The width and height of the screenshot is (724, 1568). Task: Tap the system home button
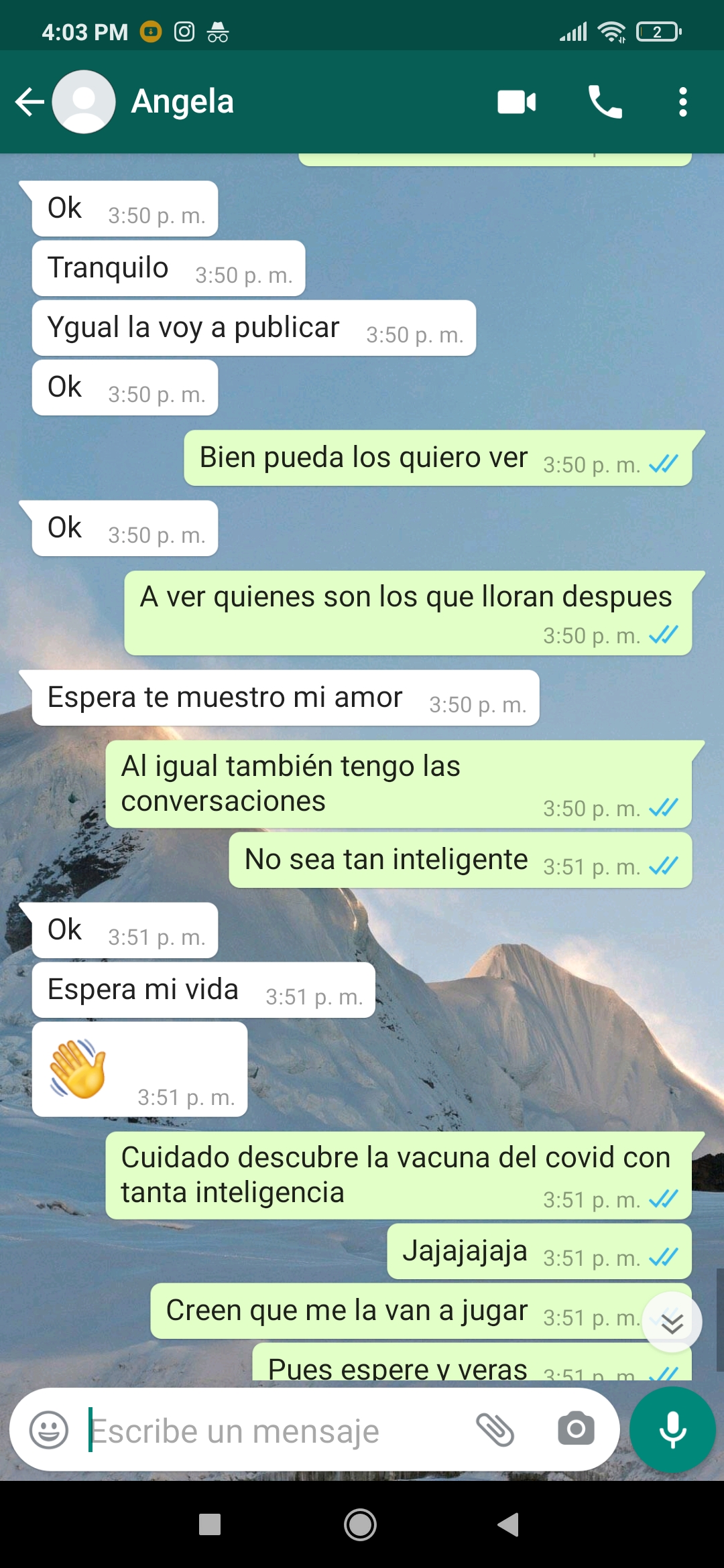coord(360,1524)
